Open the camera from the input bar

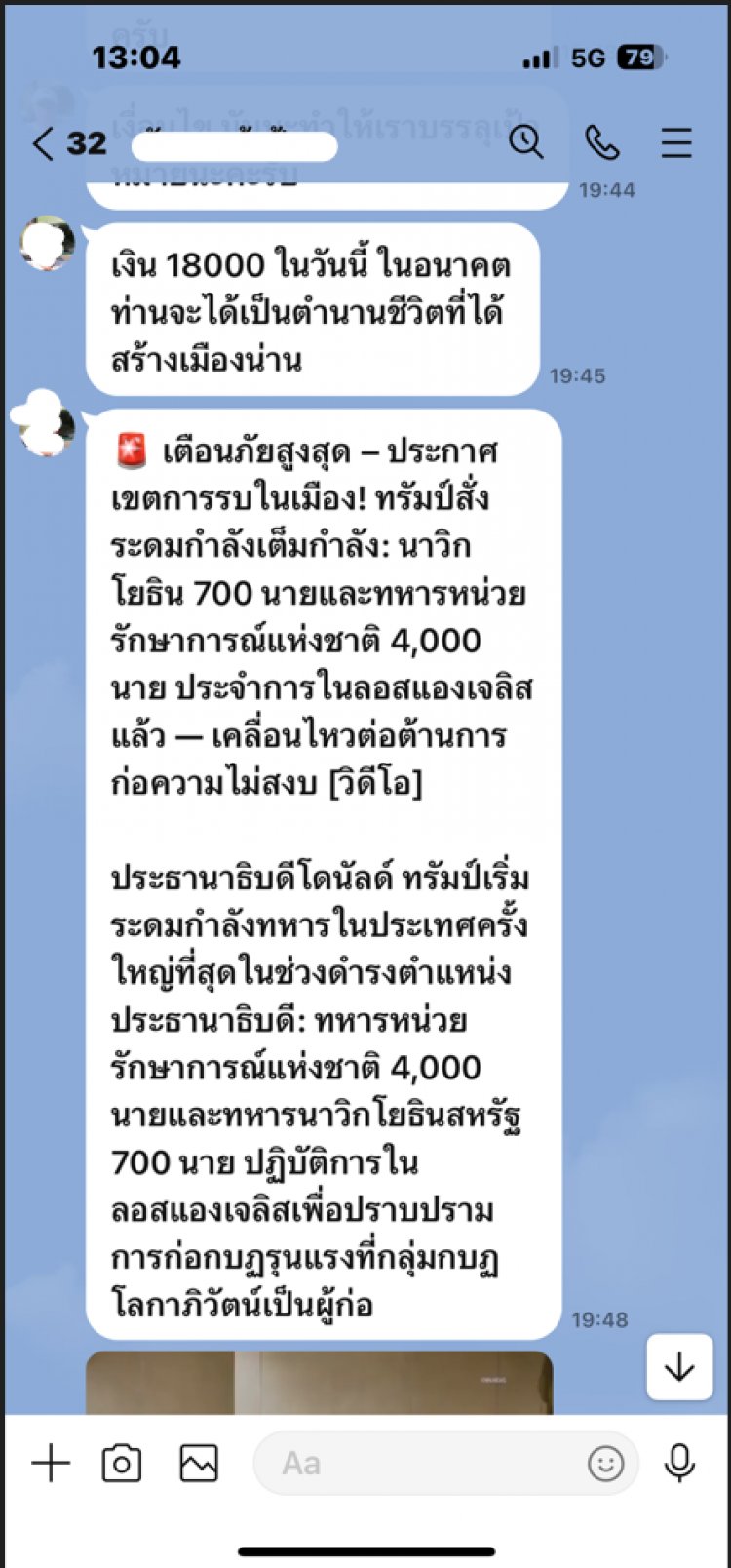coord(122,1464)
